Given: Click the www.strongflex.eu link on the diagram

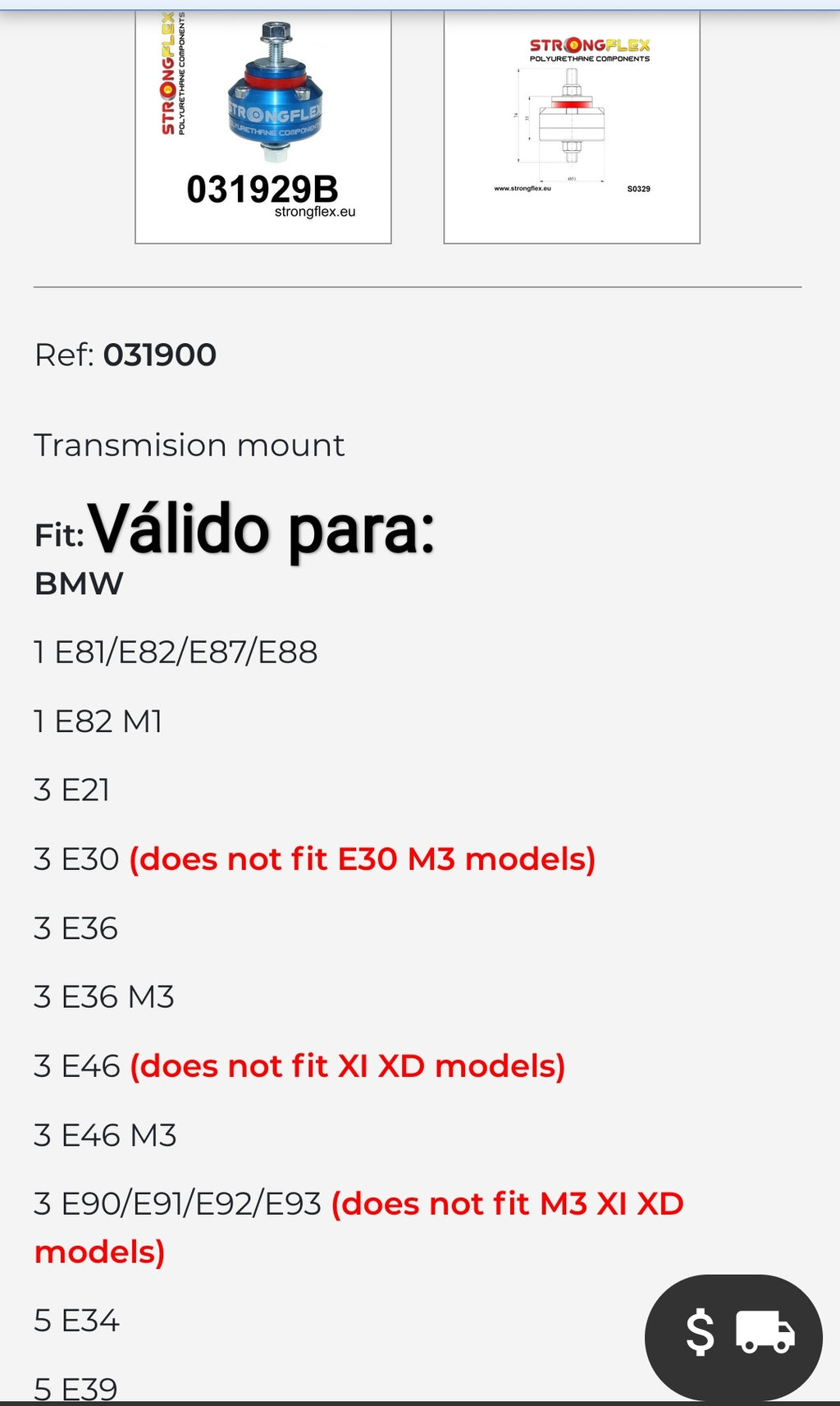Looking at the screenshot, I should point(523,189).
